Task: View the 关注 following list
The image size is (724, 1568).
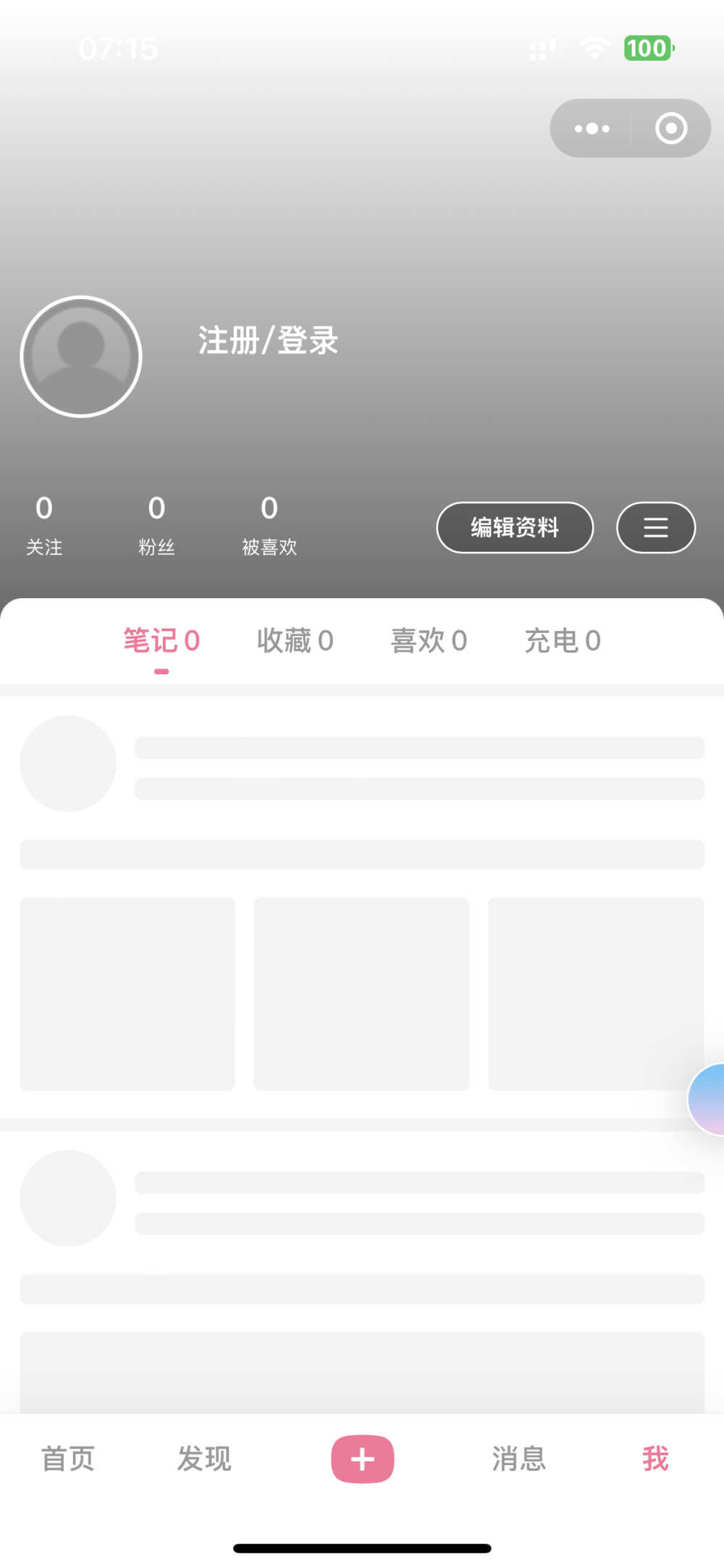Action: [44, 524]
